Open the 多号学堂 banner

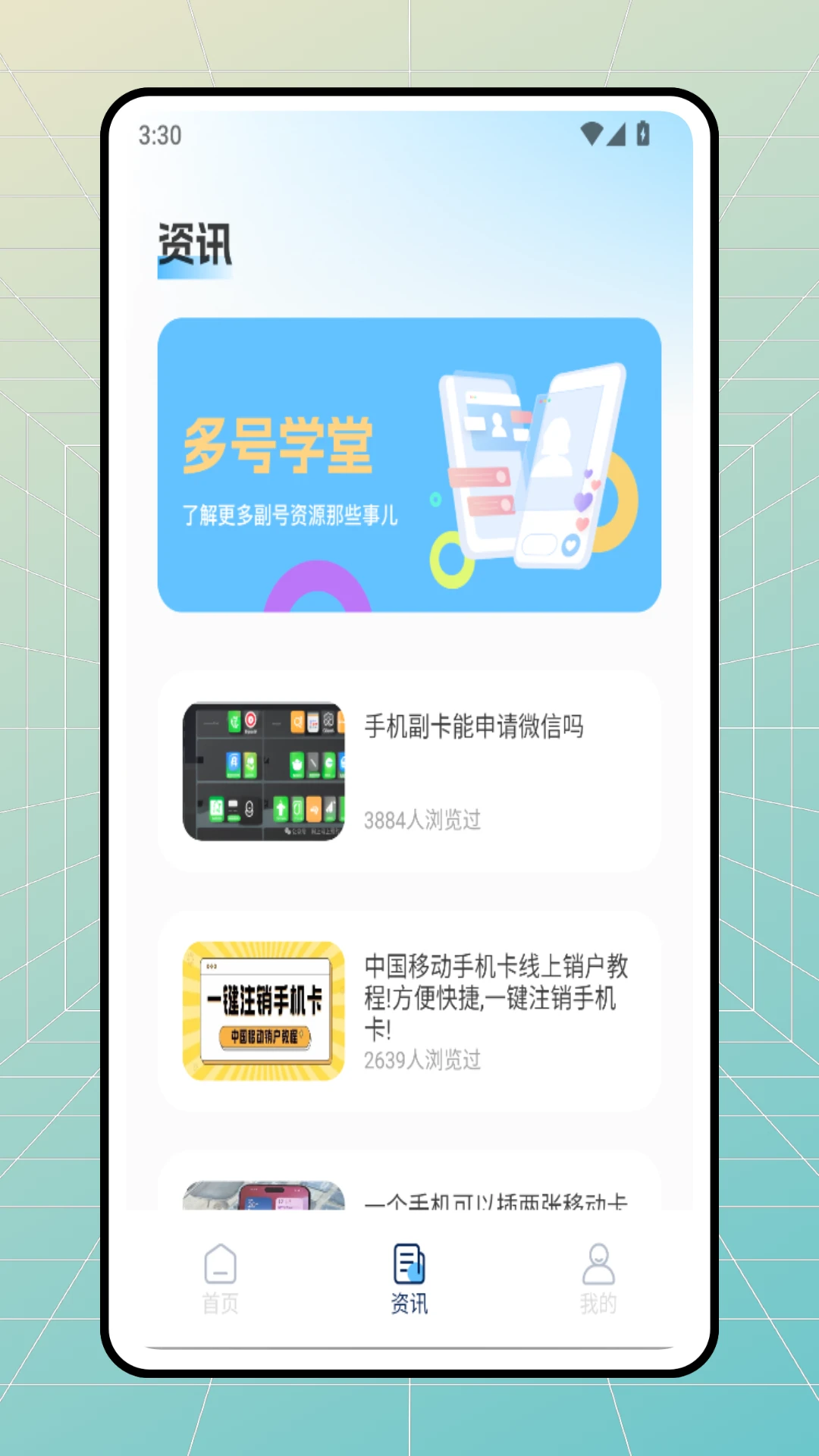[x=409, y=464]
